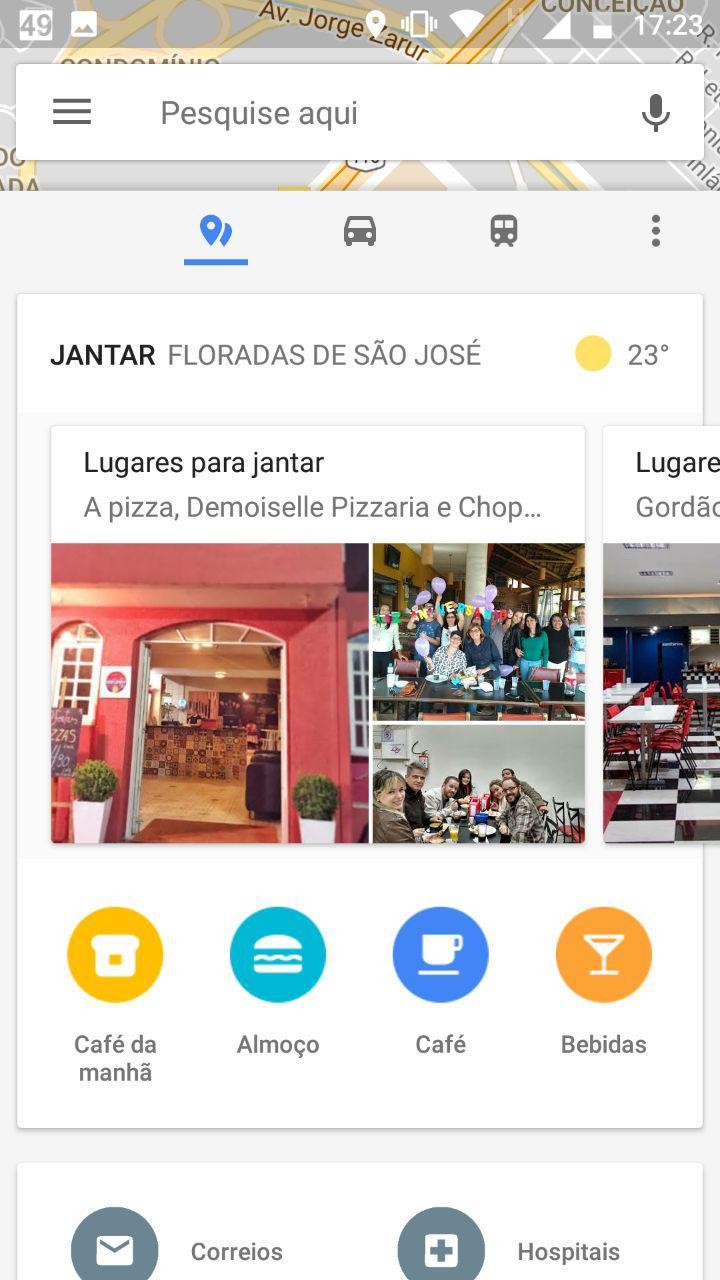720x1280 pixels.
Task: Open the three-dot overflow menu
Action: point(655,231)
